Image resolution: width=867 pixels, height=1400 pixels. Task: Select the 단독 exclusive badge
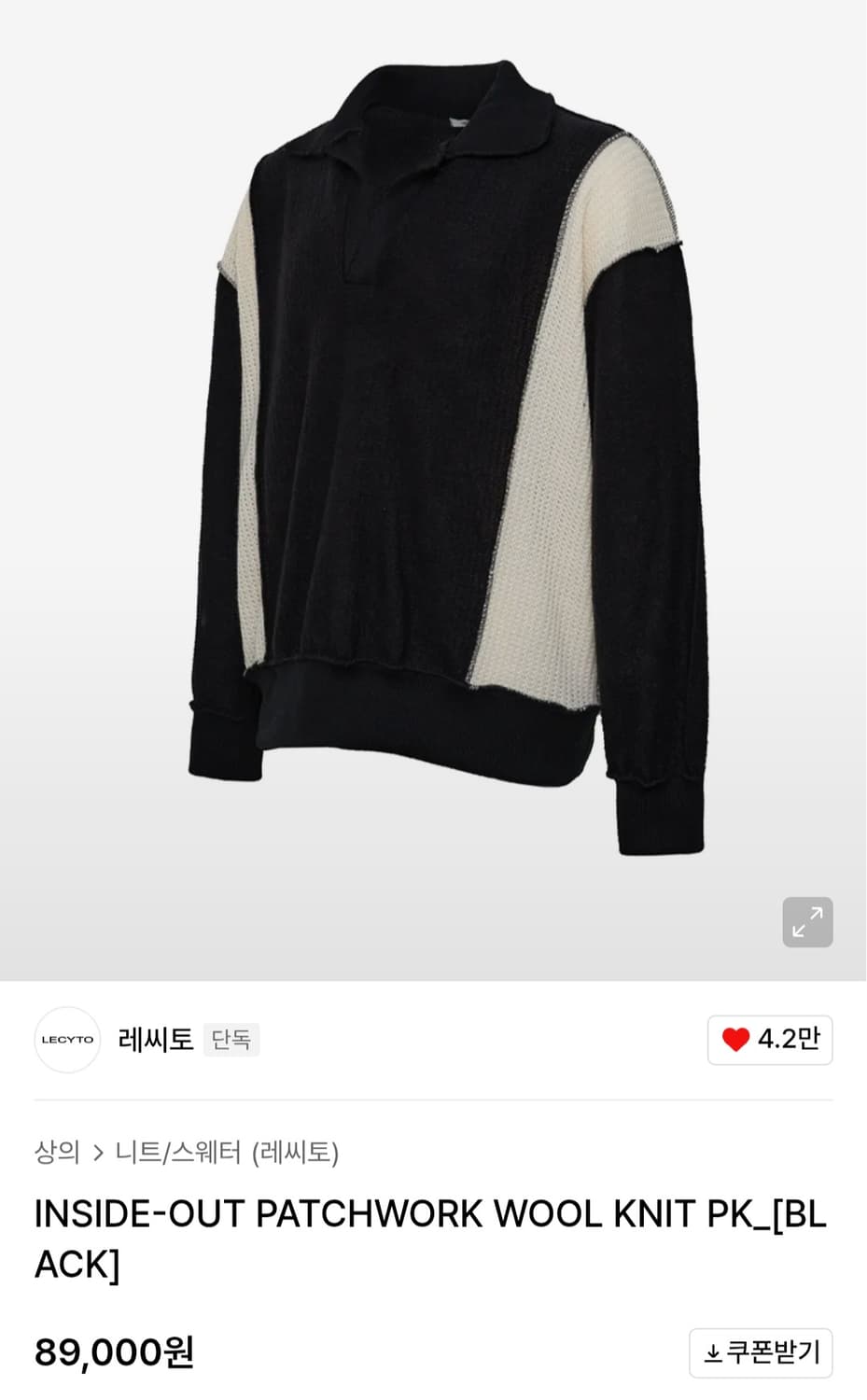pos(231,1040)
